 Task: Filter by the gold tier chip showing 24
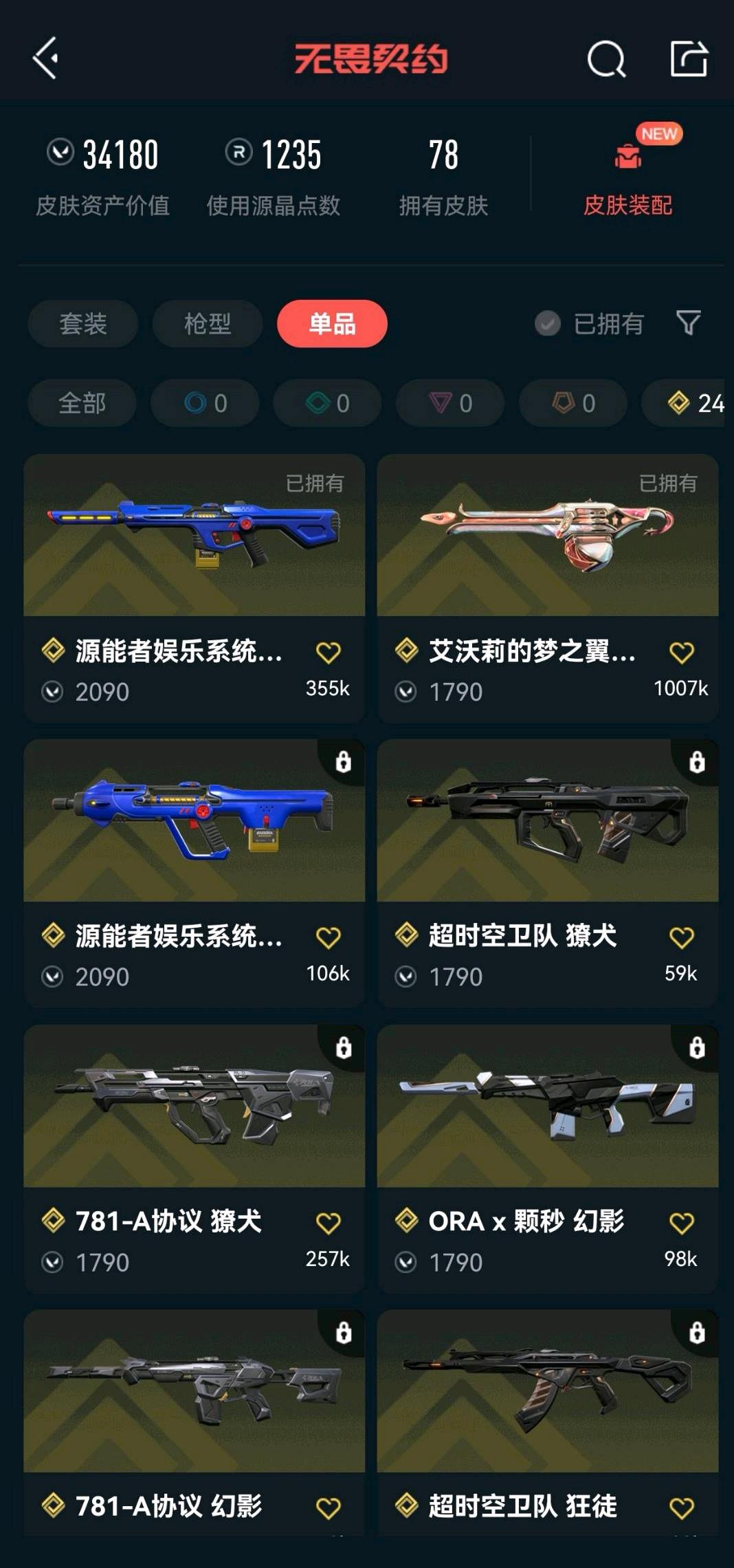[694, 403]
